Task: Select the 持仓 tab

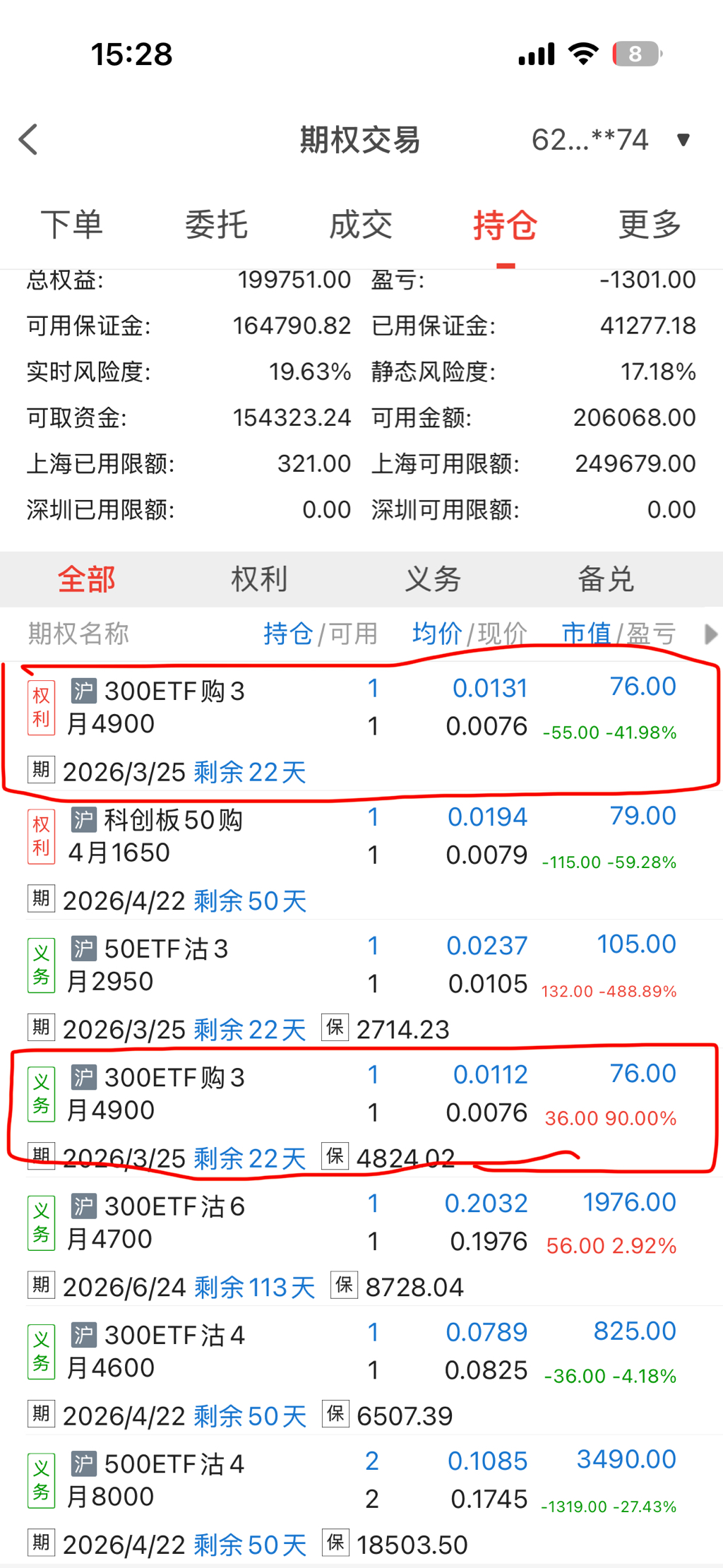Action: click(x=505, y=225)
